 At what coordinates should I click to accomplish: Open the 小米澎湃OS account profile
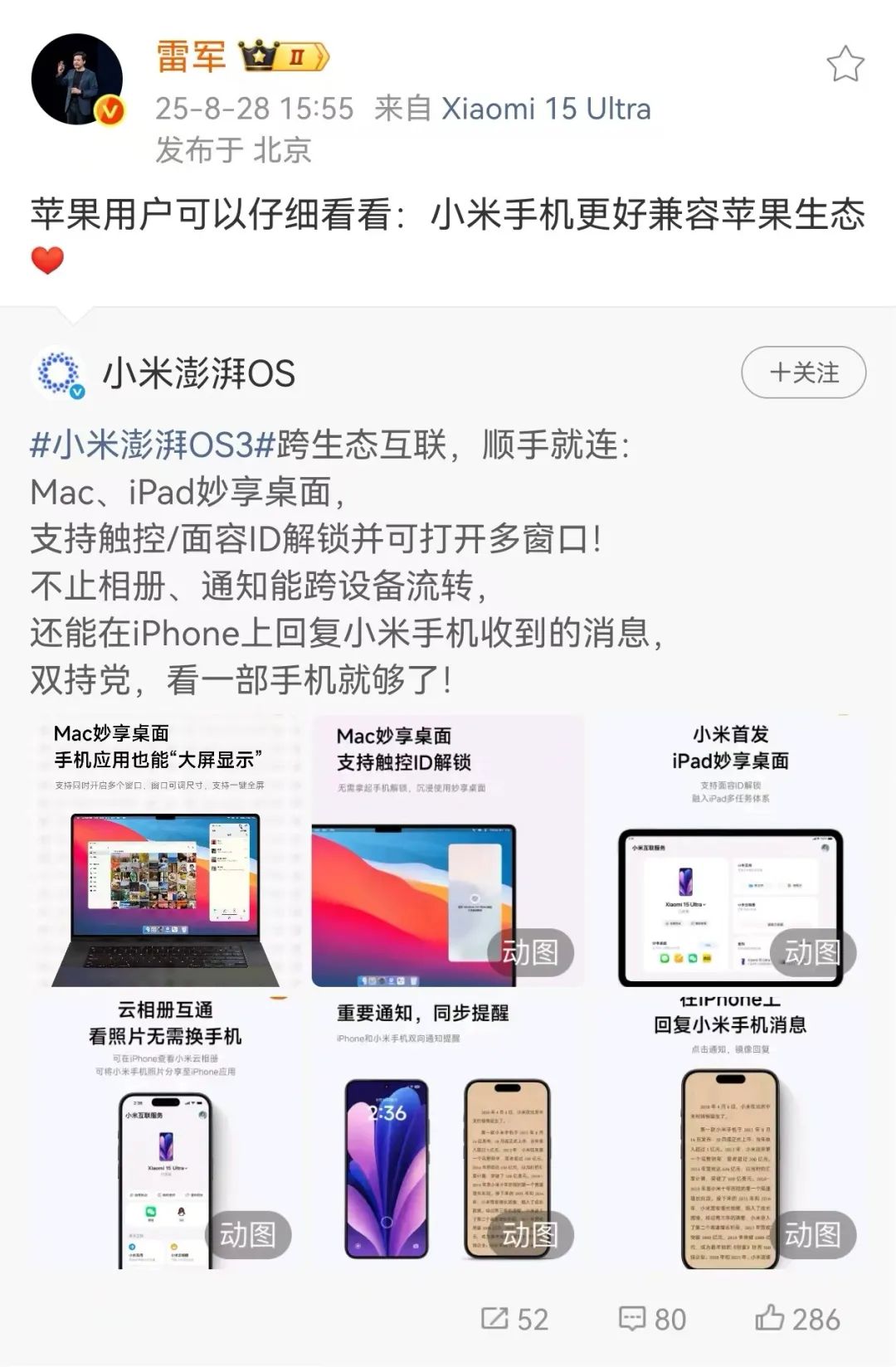click(x=198, y=373)
